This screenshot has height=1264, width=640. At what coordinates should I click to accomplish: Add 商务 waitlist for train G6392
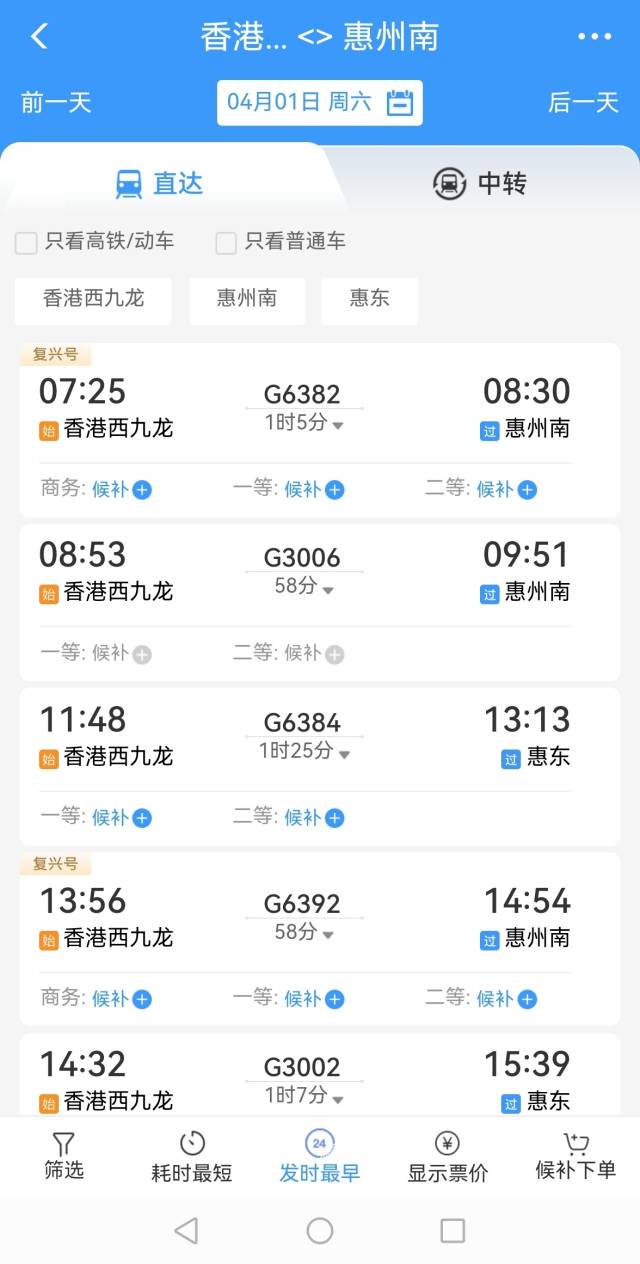click(141, 998)
